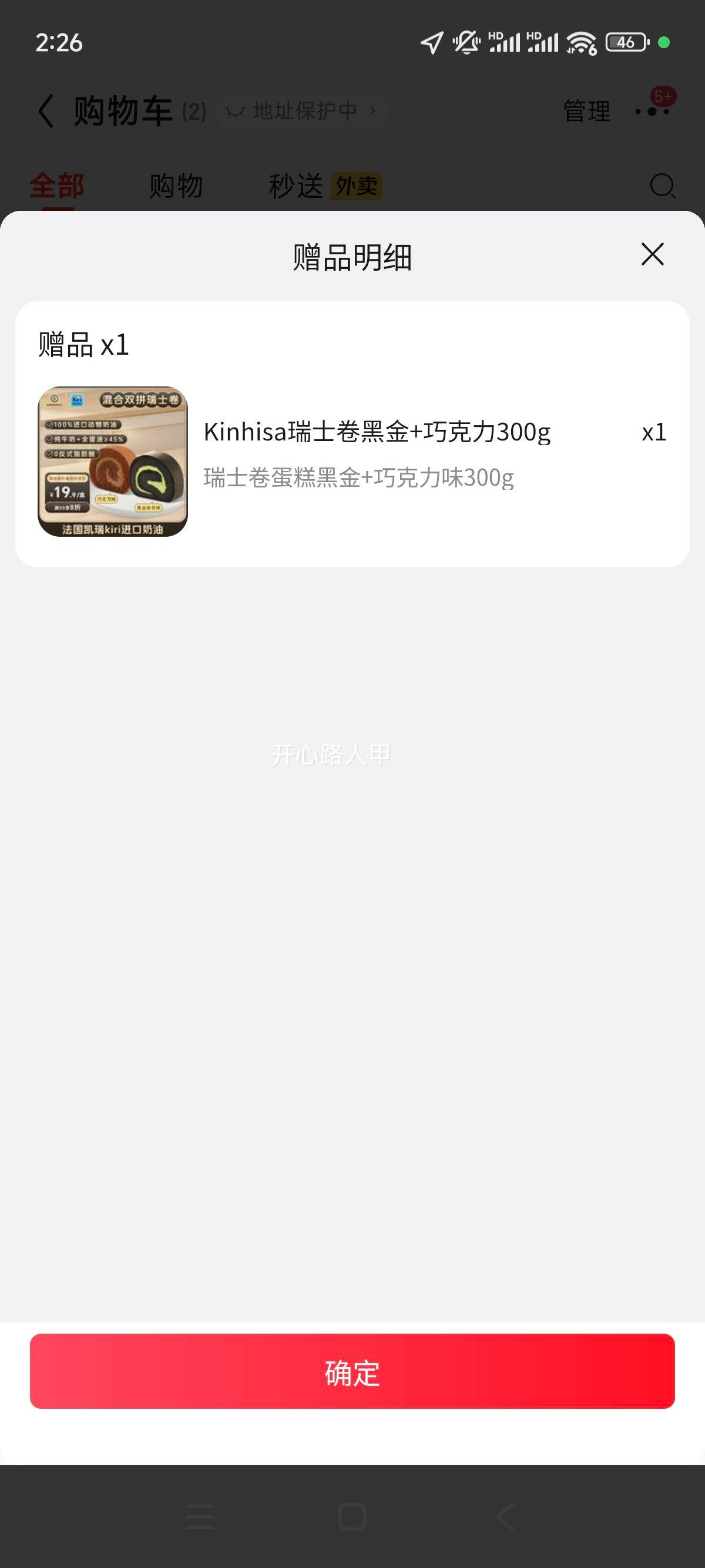Dismiss the 赠品明细 popup with the X

tap(652, 255)
